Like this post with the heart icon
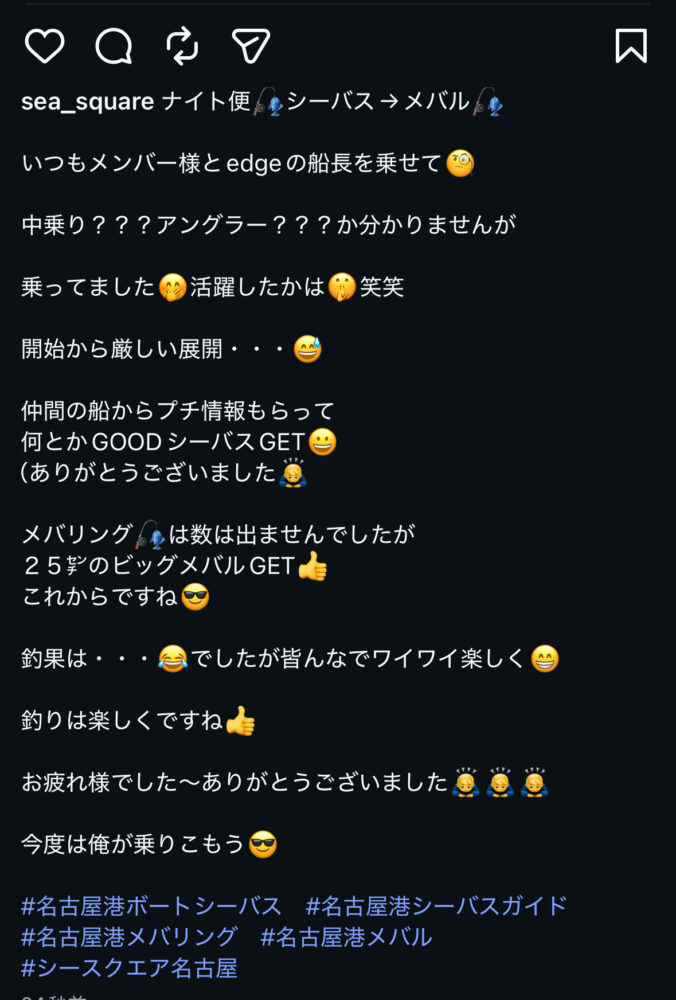Viewport: 676px width, 1000px height. pos(44,45)
